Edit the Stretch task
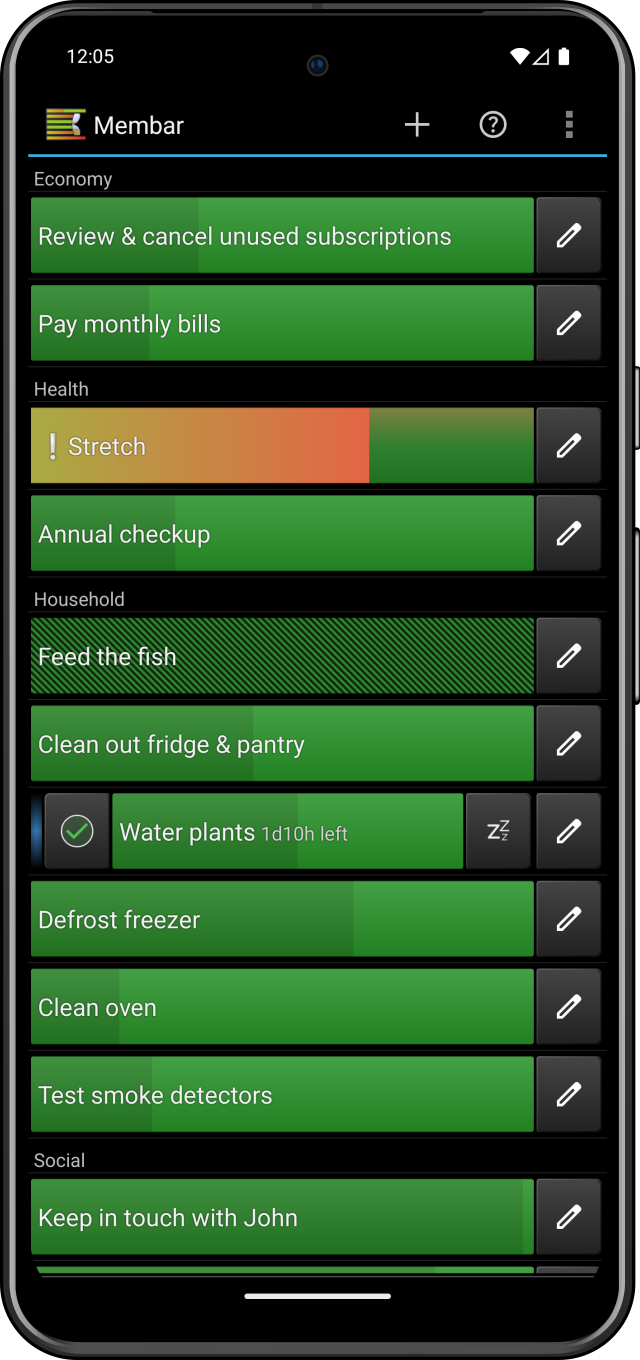This screenshot has height=1360, width=640. point(568,446)
